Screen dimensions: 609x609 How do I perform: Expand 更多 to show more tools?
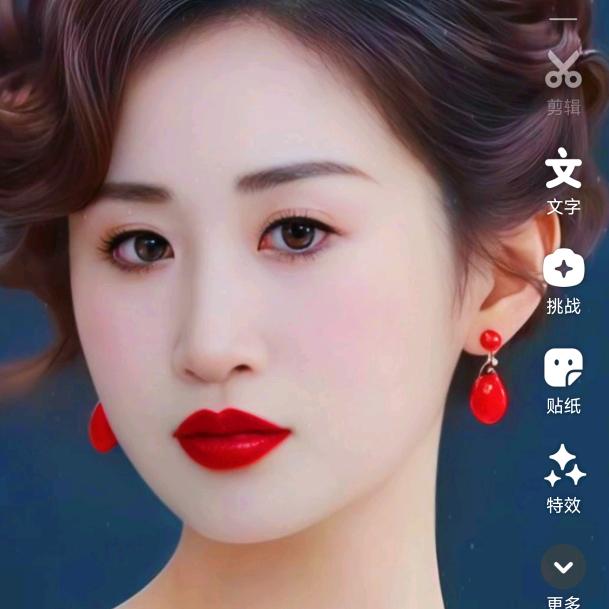point(563,567)
